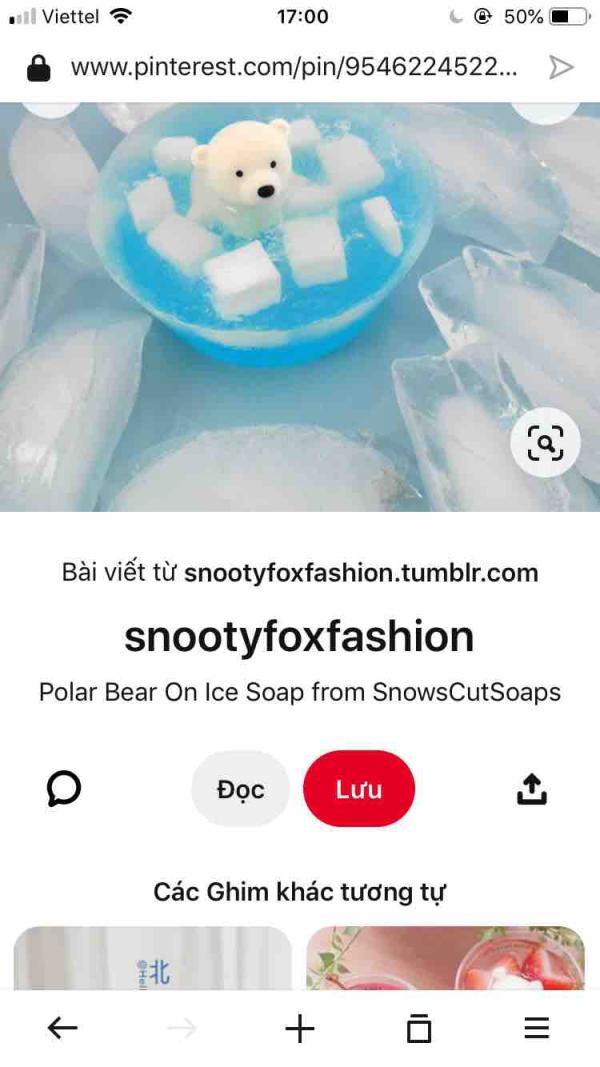Open the browser hamburger menu

point(537,1028)
